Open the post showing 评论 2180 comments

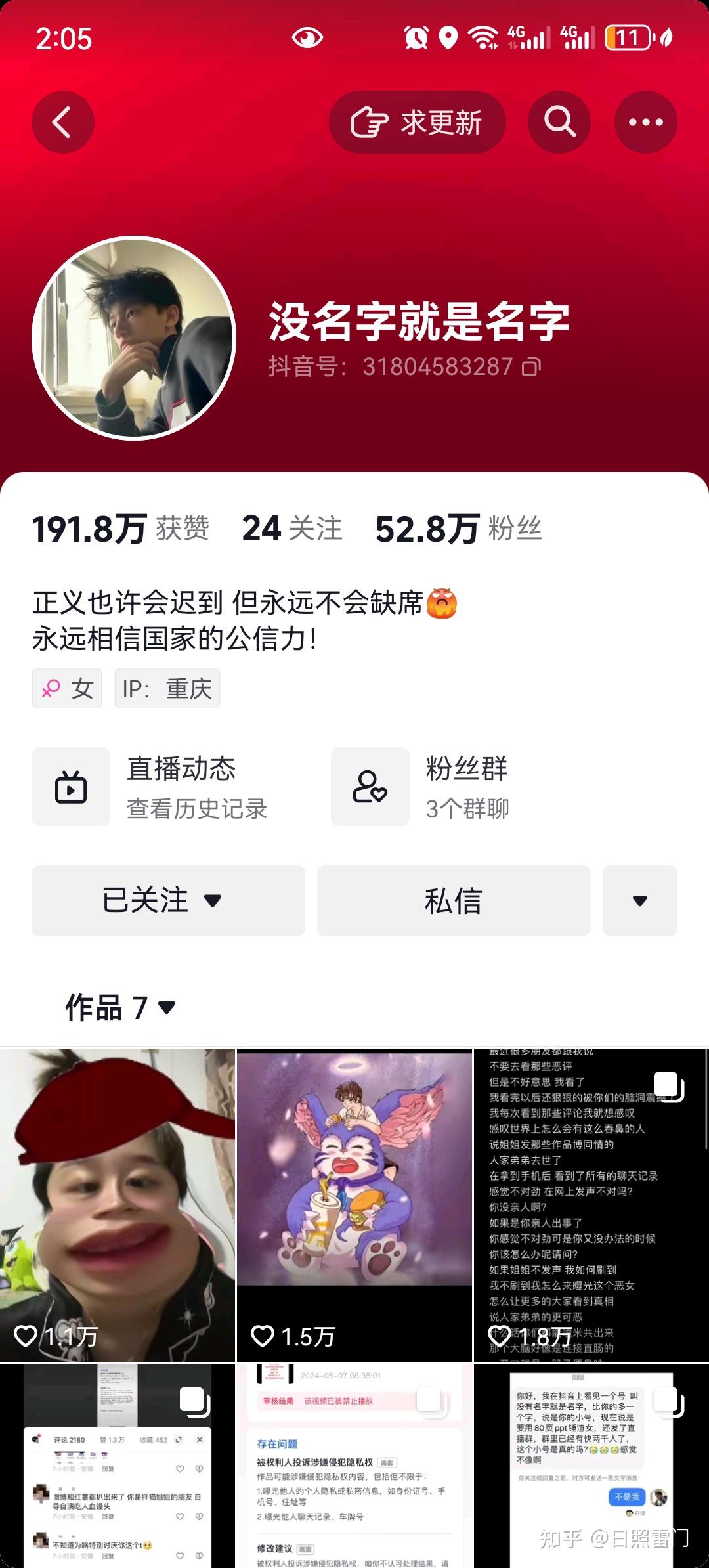point(118,1466)
